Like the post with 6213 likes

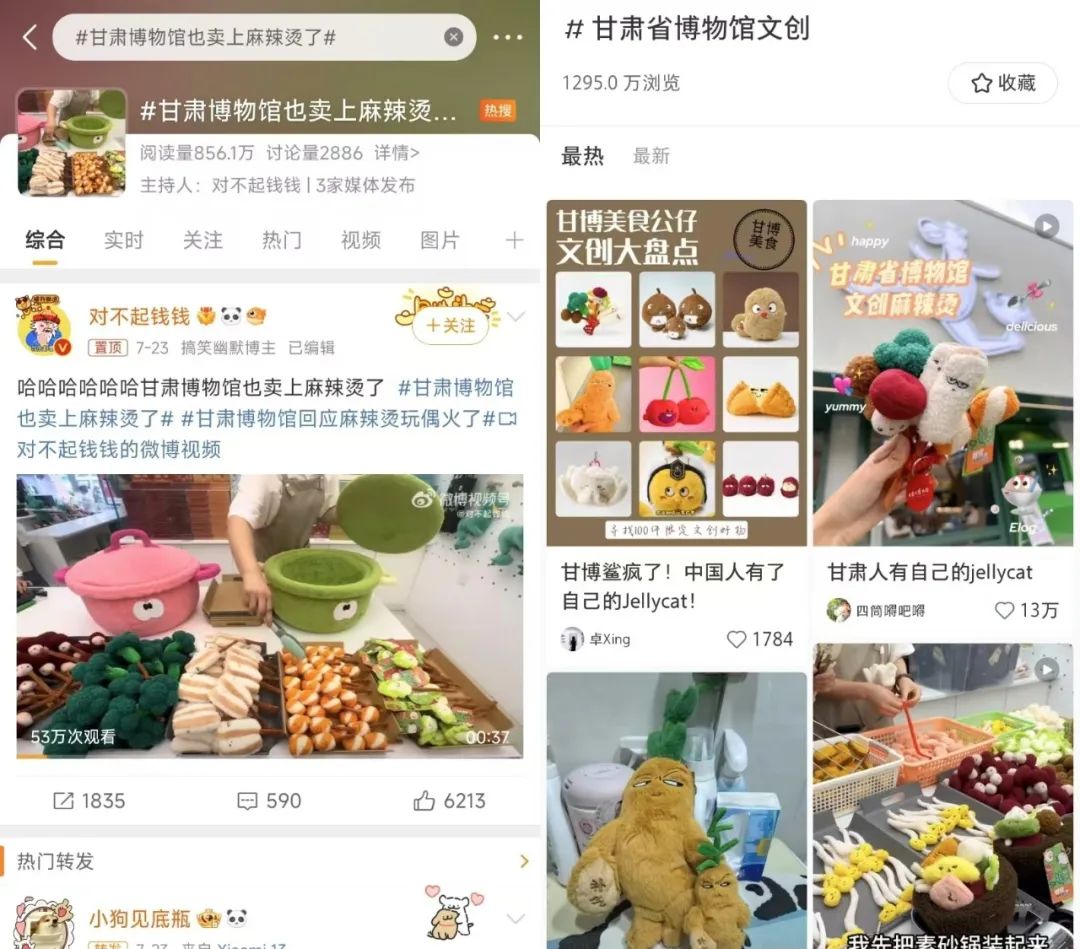pos(449,800)
